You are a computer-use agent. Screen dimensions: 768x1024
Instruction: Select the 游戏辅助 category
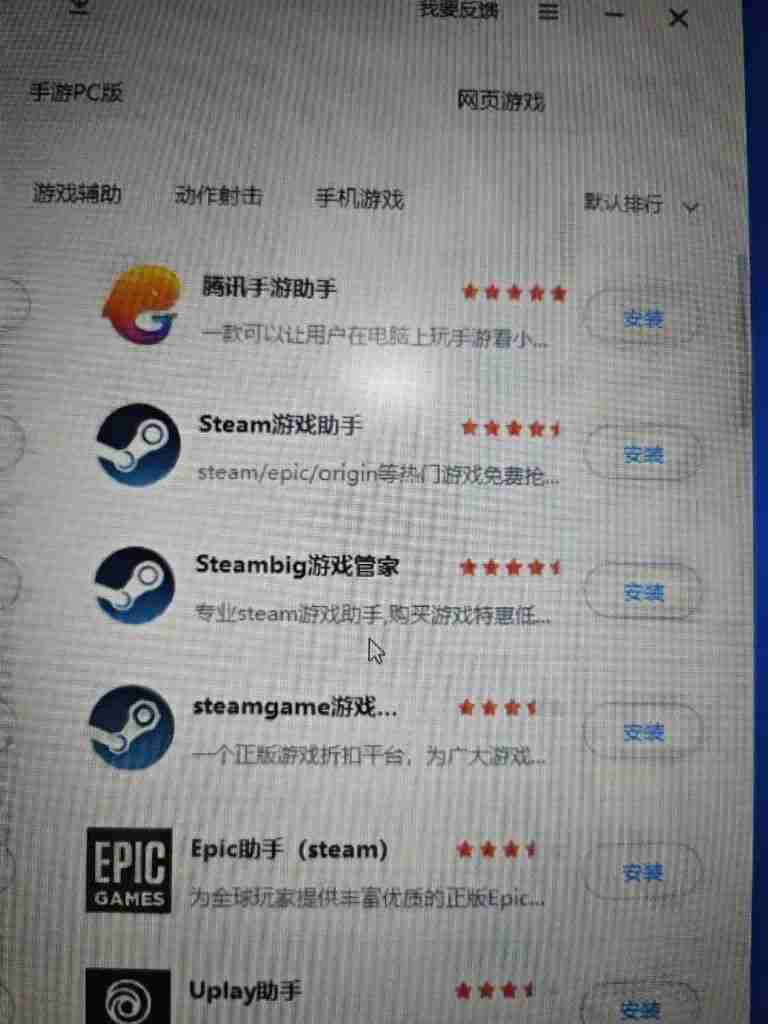tap(77, 194)
